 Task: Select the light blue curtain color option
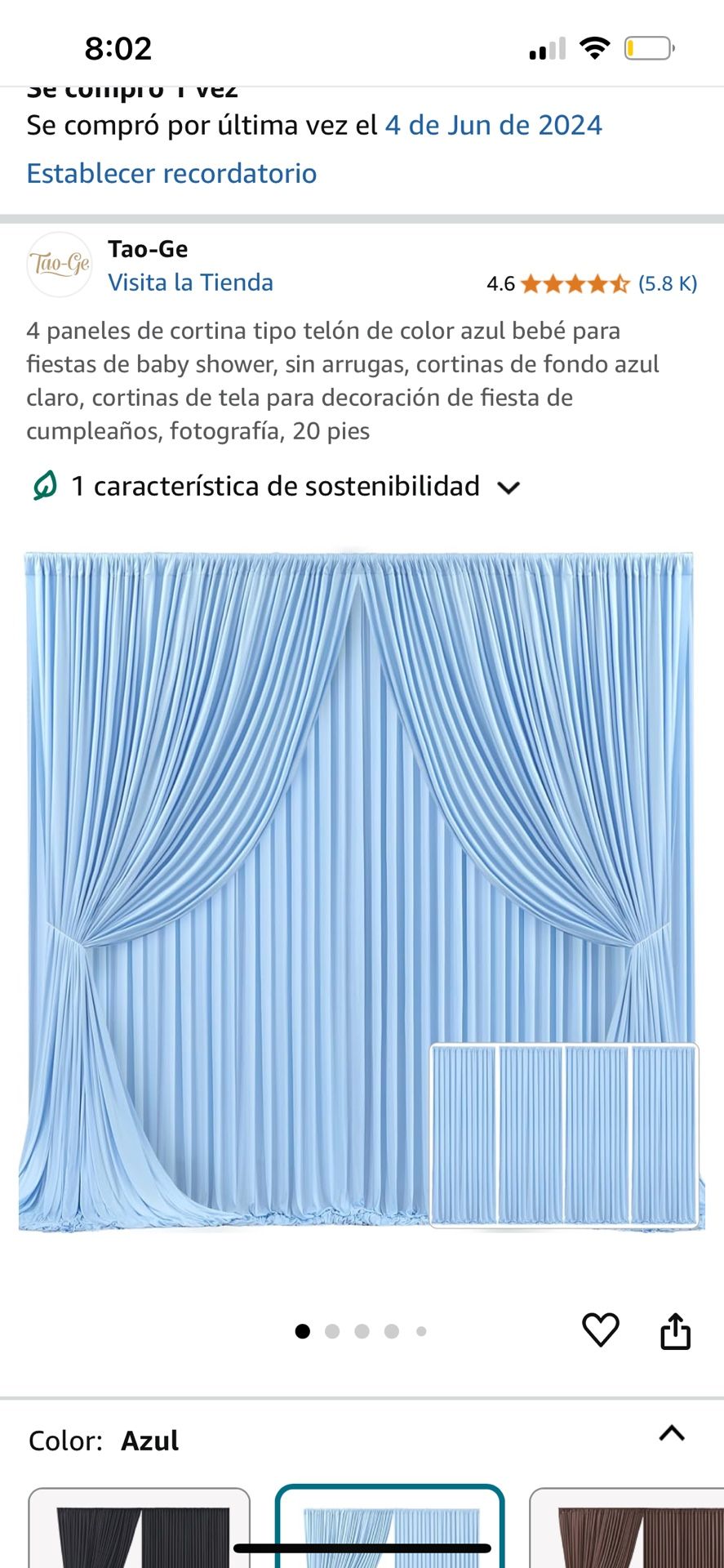(x=390, y=1526)
